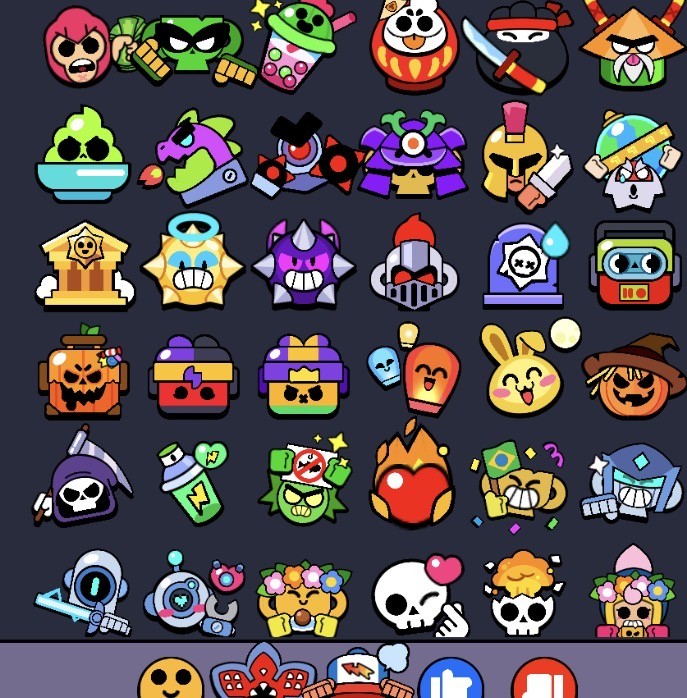
Task: Pick the Brazil flag trophy pin
Action: [x=520, y=482]
